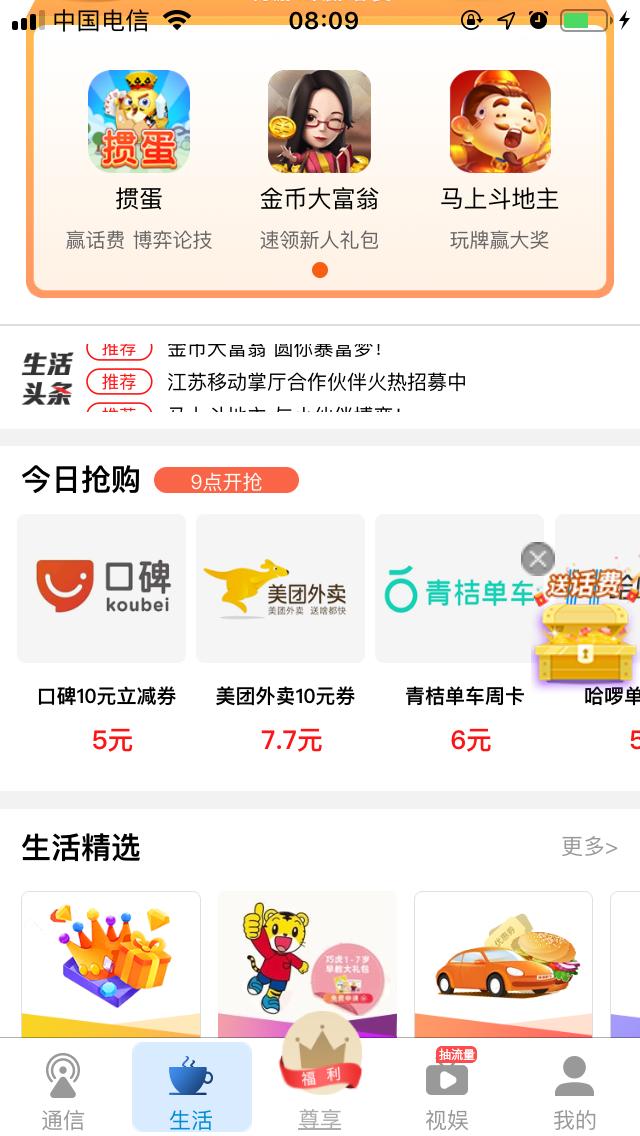The image size is (640, 1136).
Task: Open the crown and gift box card
Action: click(111, 962)
